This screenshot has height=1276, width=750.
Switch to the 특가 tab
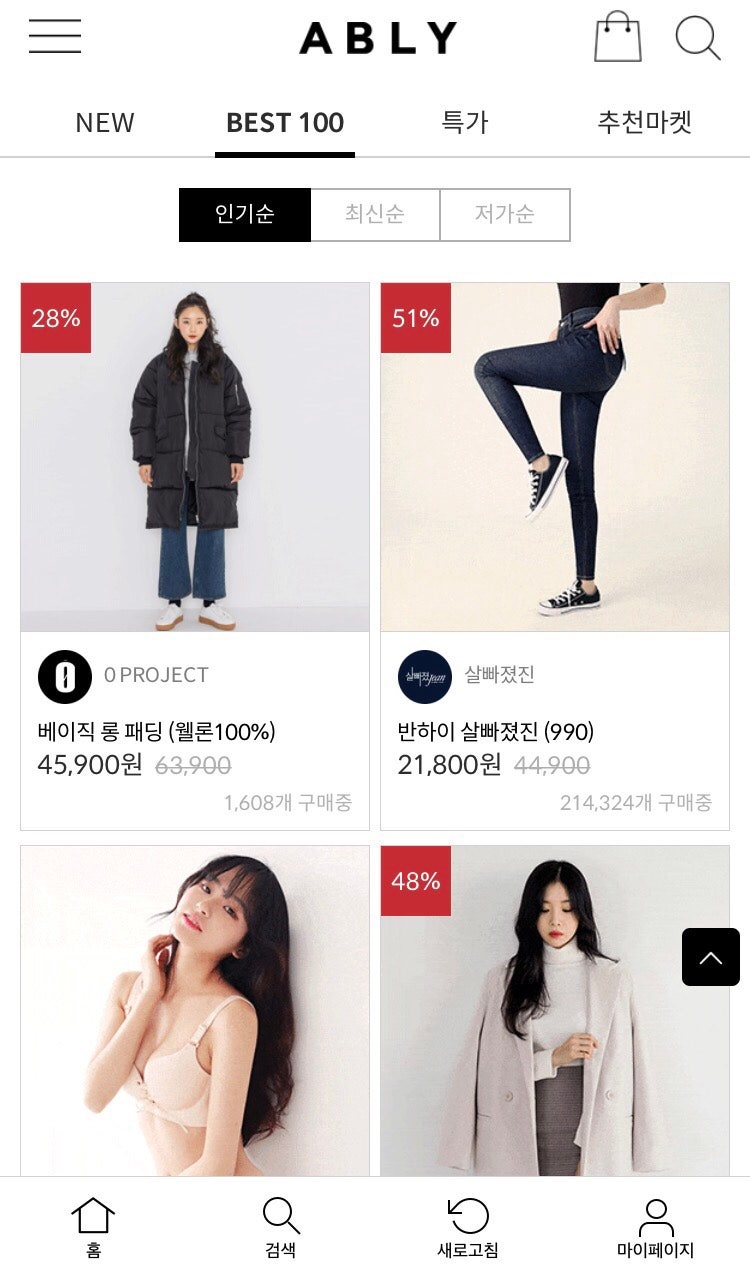coord(465,123)
